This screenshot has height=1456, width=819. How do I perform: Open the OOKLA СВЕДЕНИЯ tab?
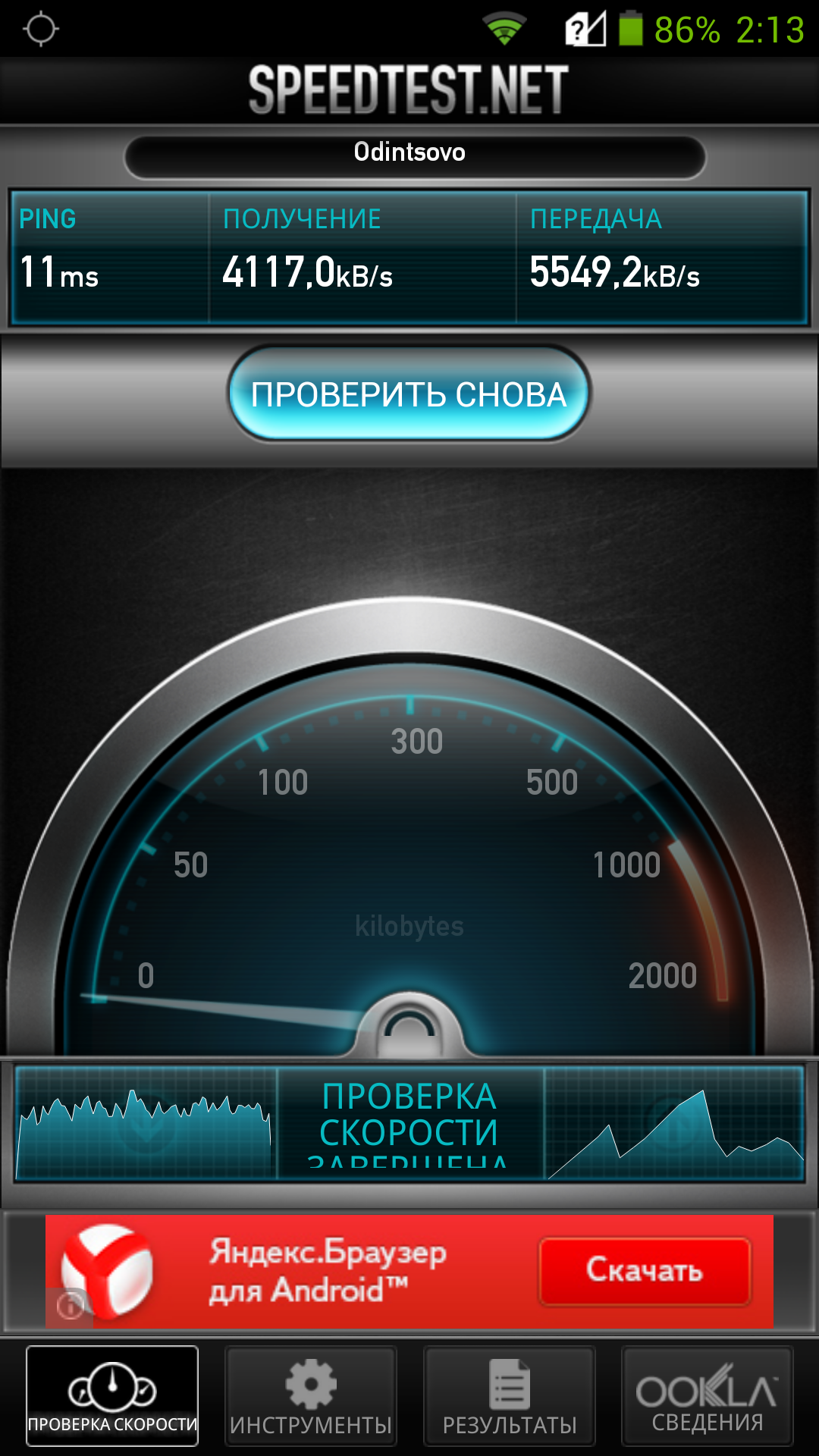click(707, 1396)
